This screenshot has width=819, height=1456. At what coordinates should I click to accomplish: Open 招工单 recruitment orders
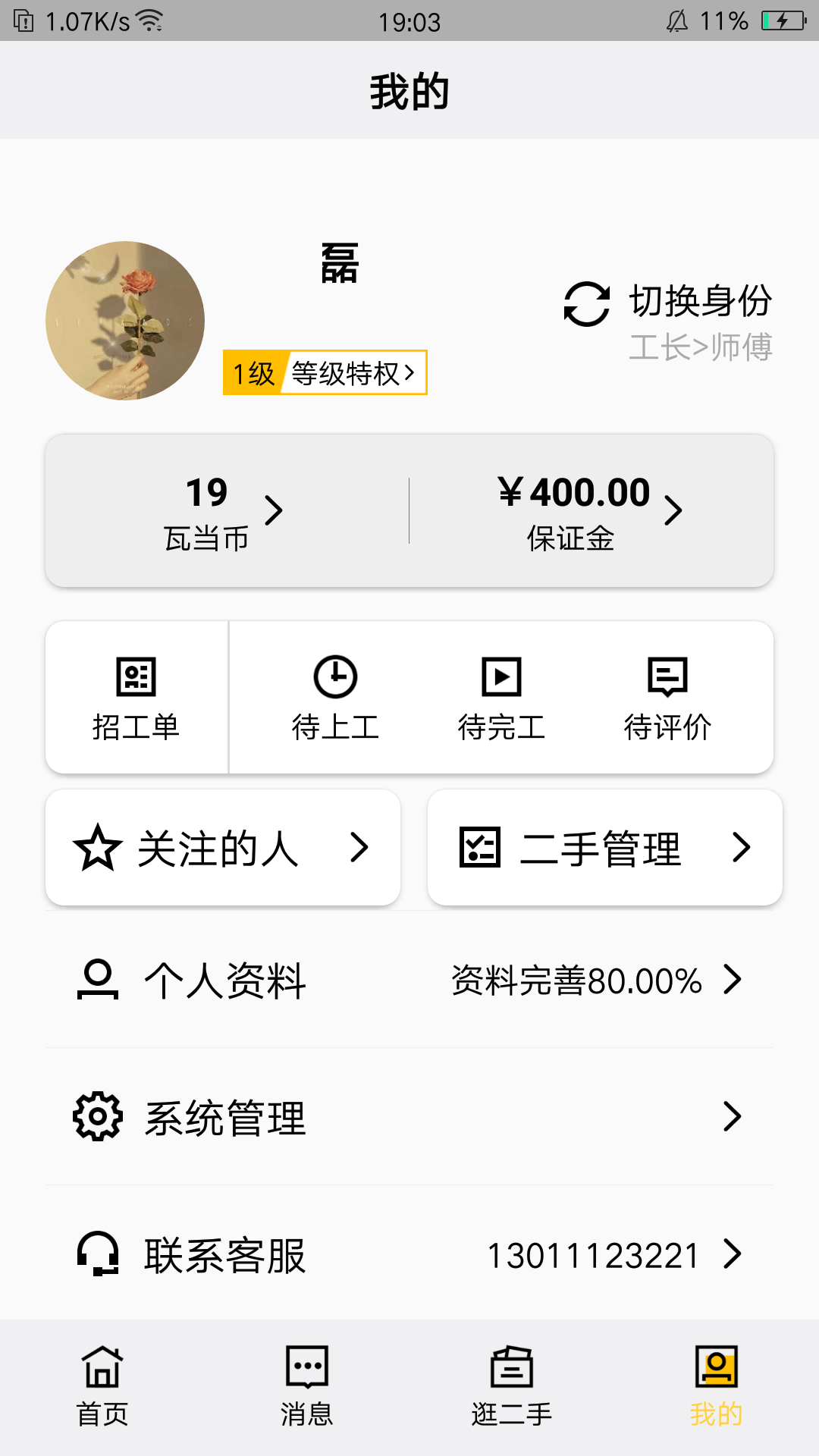click(x=136, y=698)
